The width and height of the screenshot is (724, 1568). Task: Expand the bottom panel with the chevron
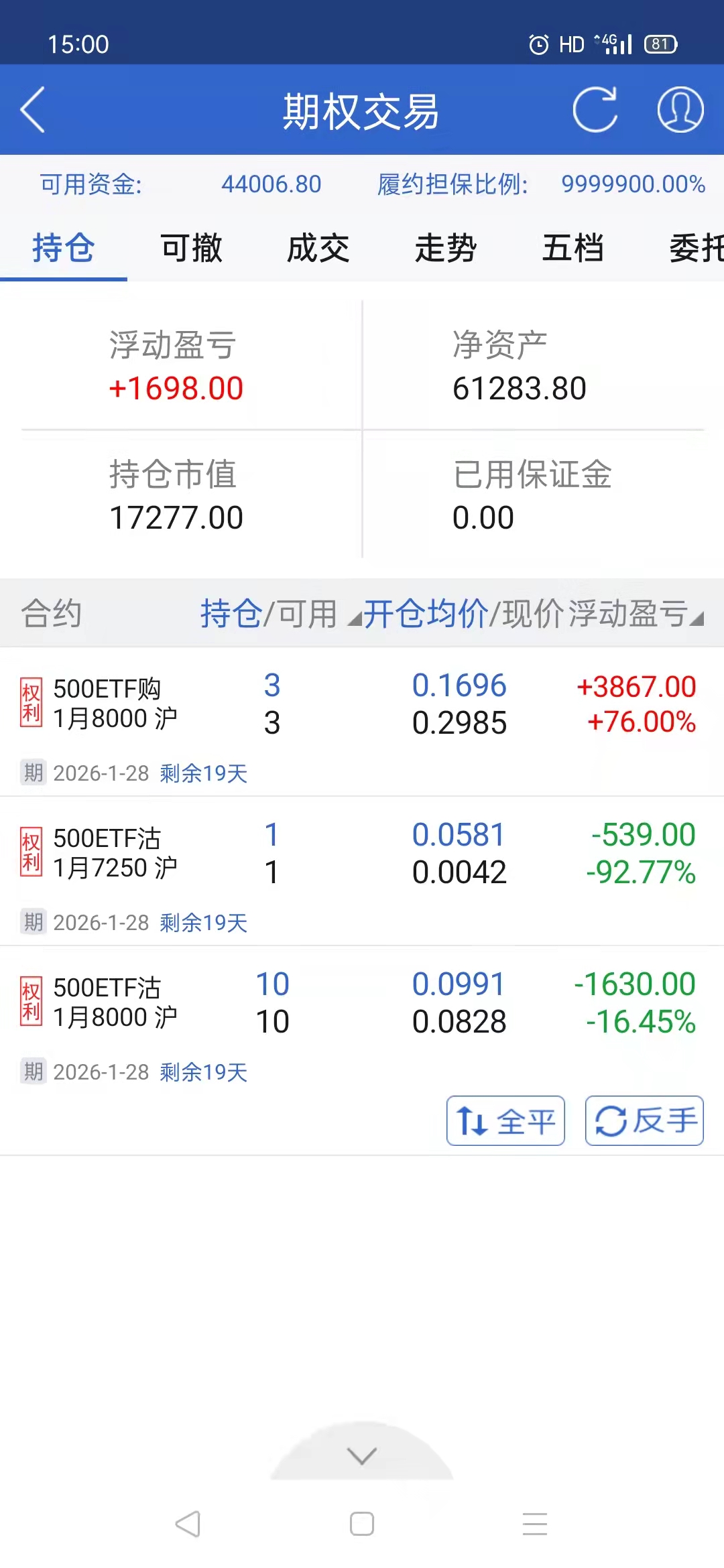[362, 1455]
